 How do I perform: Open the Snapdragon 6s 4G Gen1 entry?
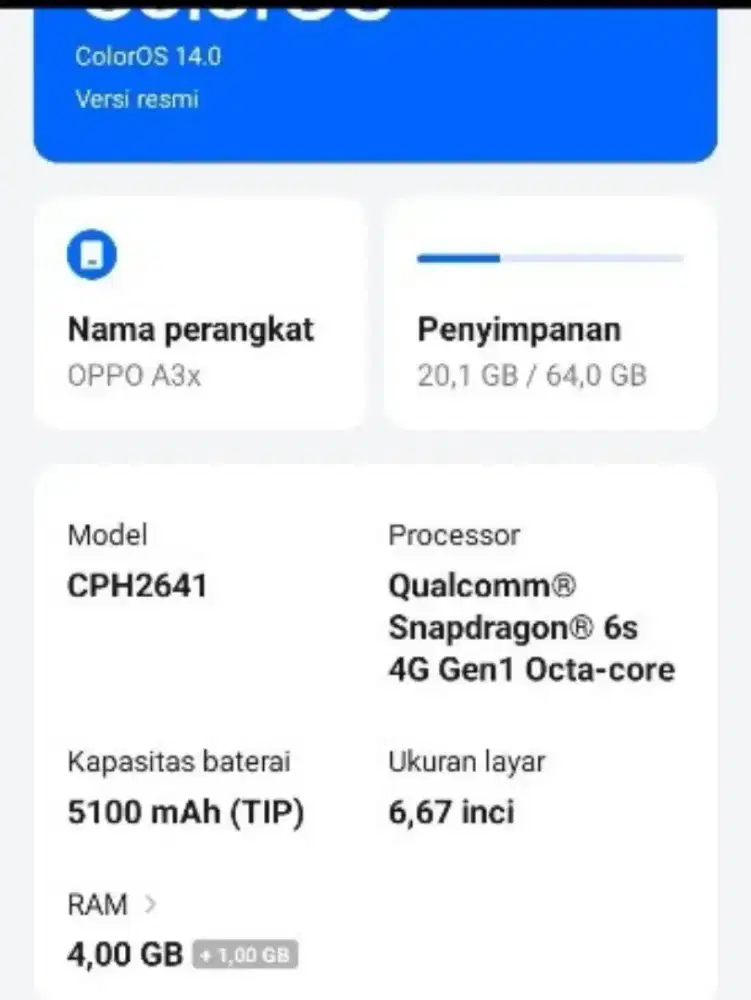pyautogui.click(x=531, y=627)
